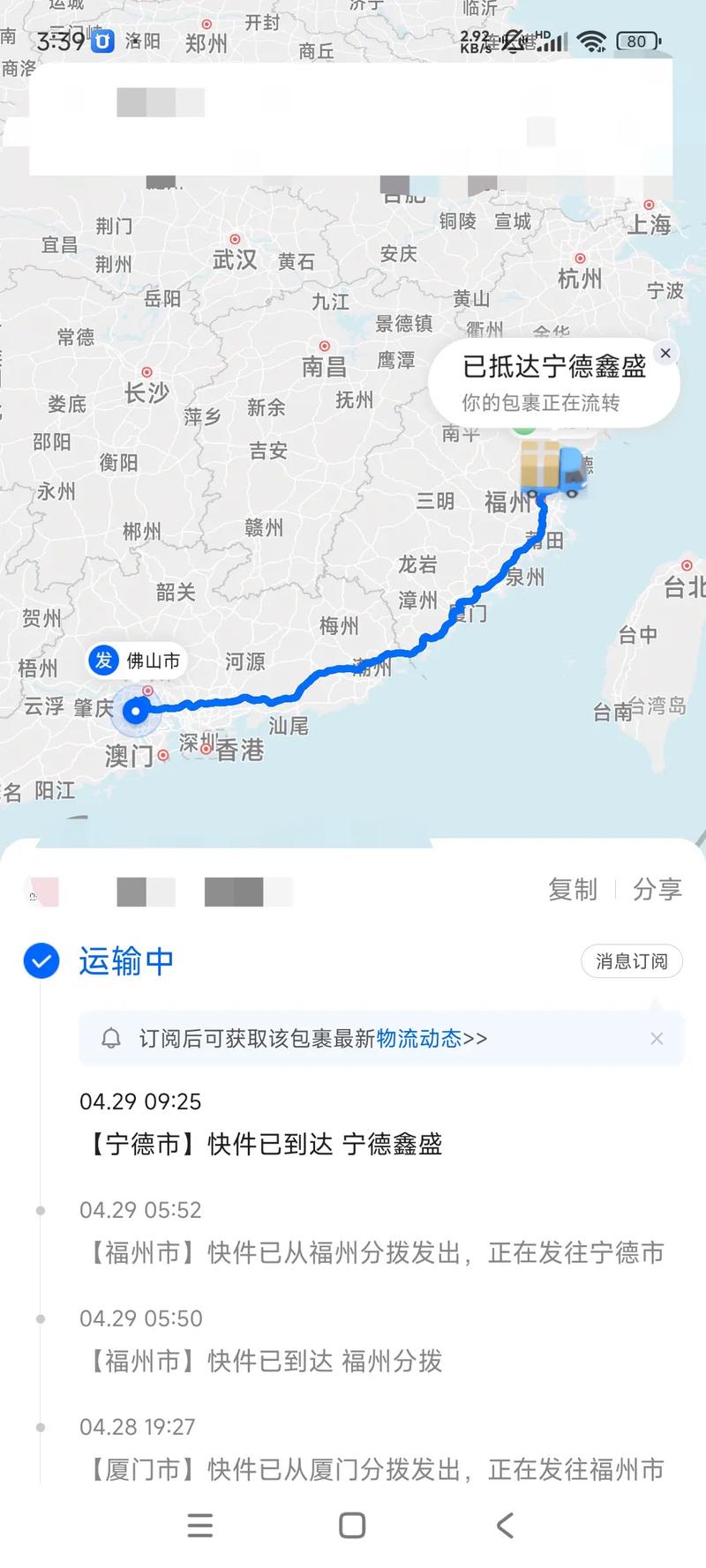The height and width of the screenshot is (1568, 706).
Task: Tap 复制 to copy the tracking number
Action: tap(574, 890)
